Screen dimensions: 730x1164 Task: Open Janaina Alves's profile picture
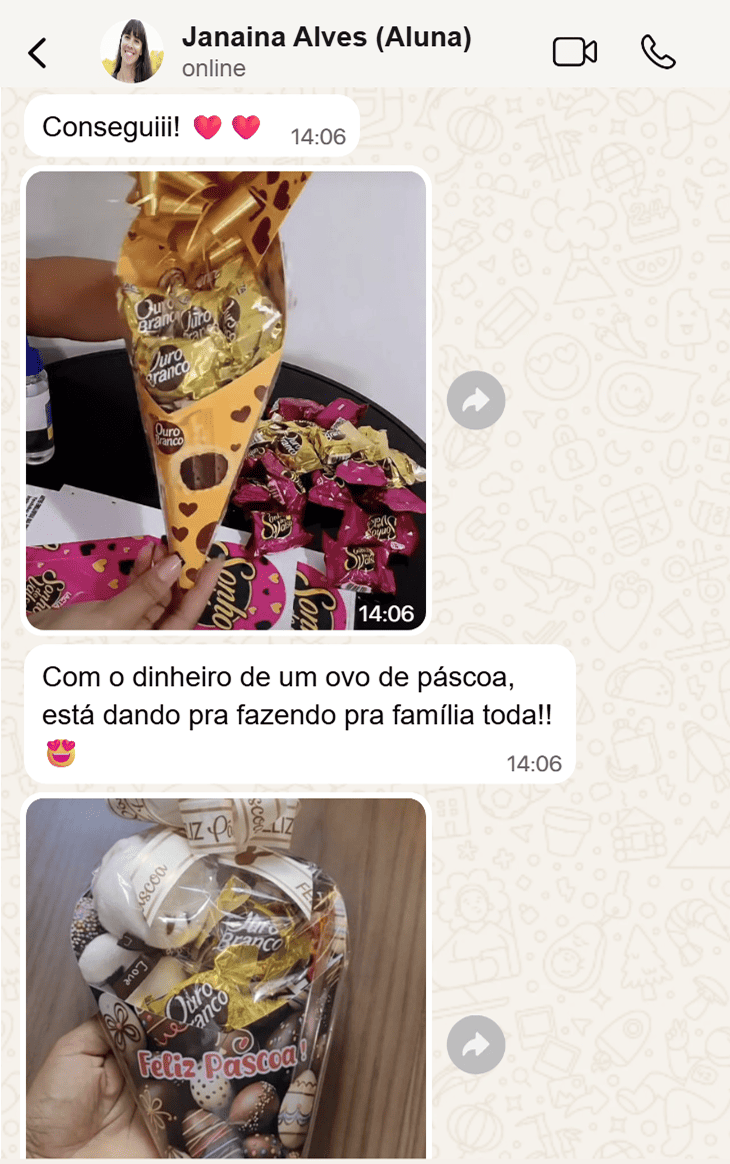pos(132,53)
